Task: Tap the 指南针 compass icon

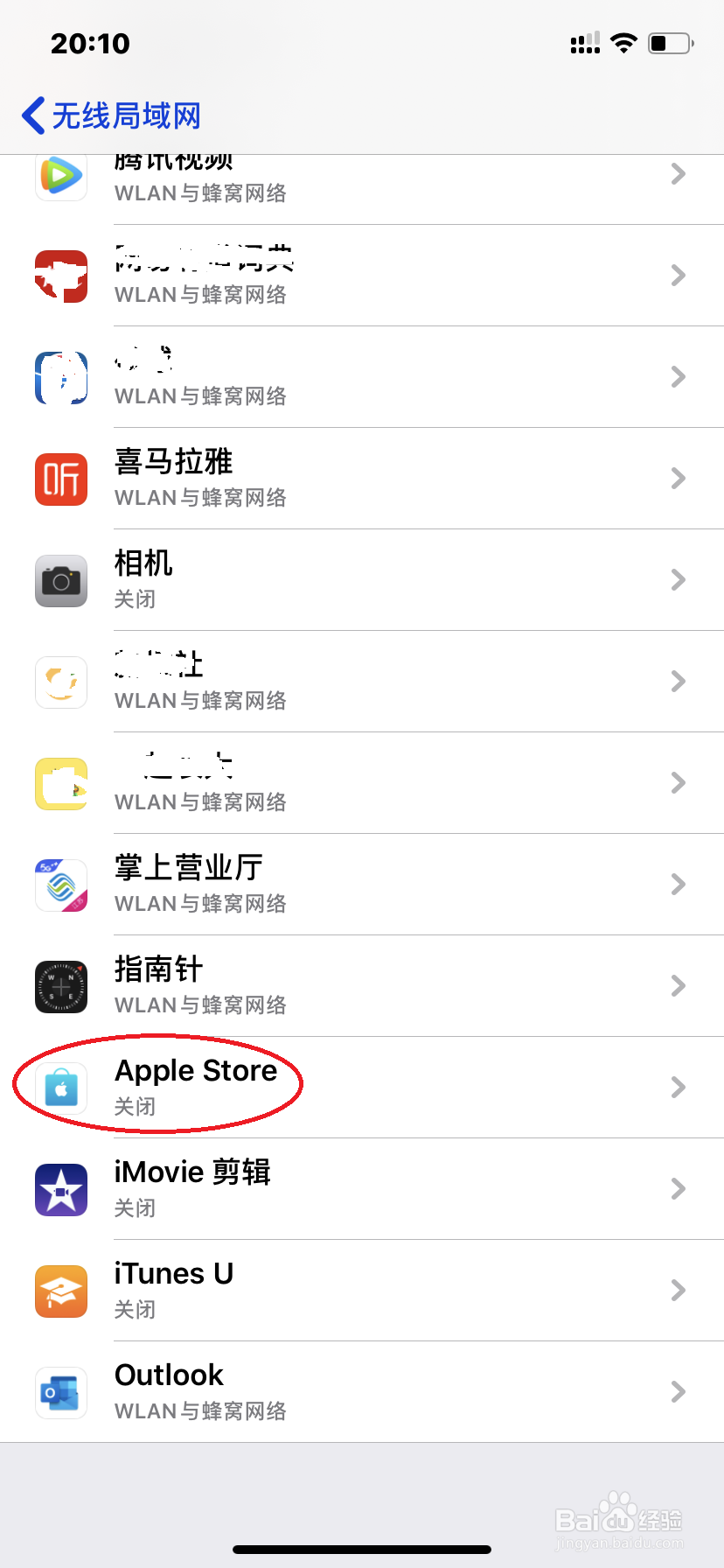Action: 60,986
